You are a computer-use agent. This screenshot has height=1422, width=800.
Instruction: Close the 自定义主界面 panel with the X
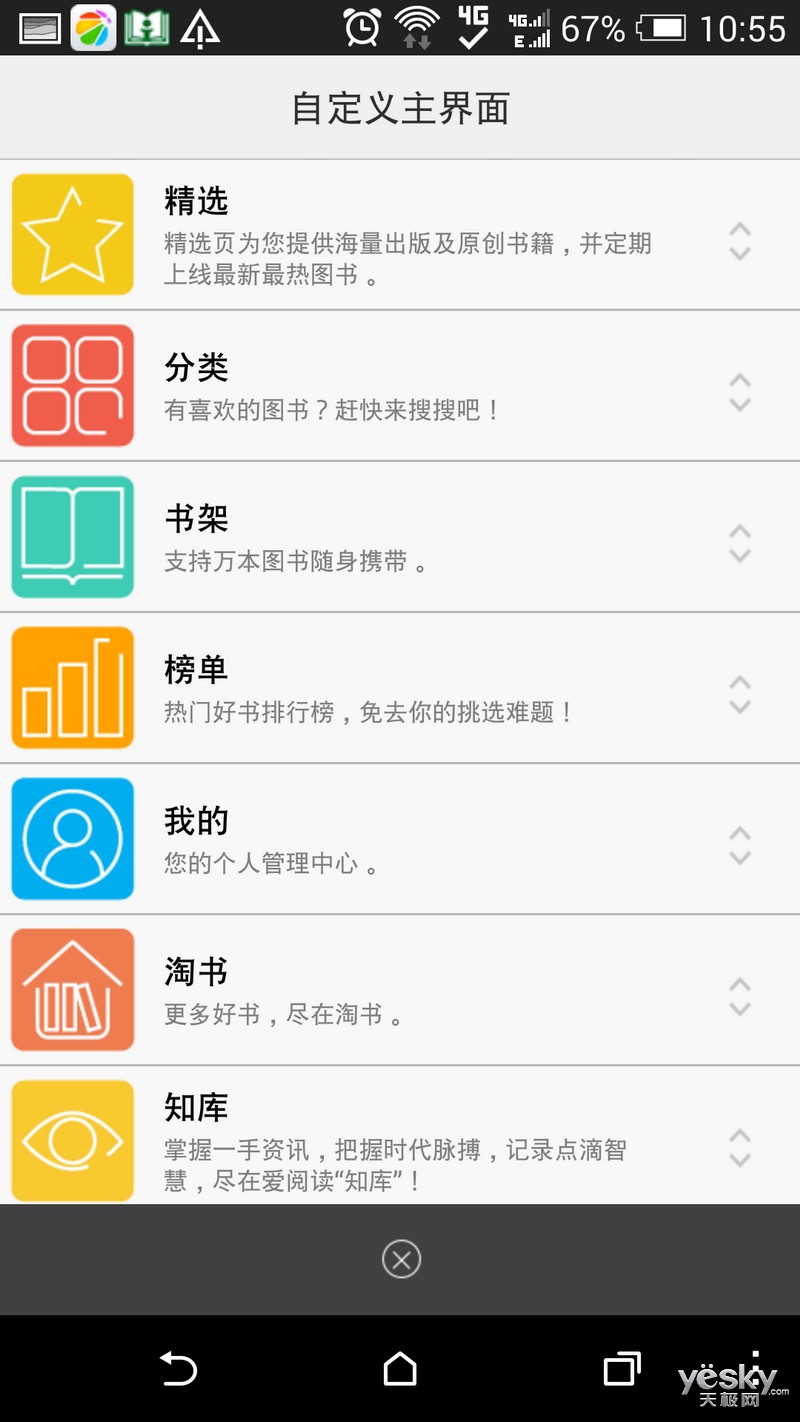pos(401,1259)
